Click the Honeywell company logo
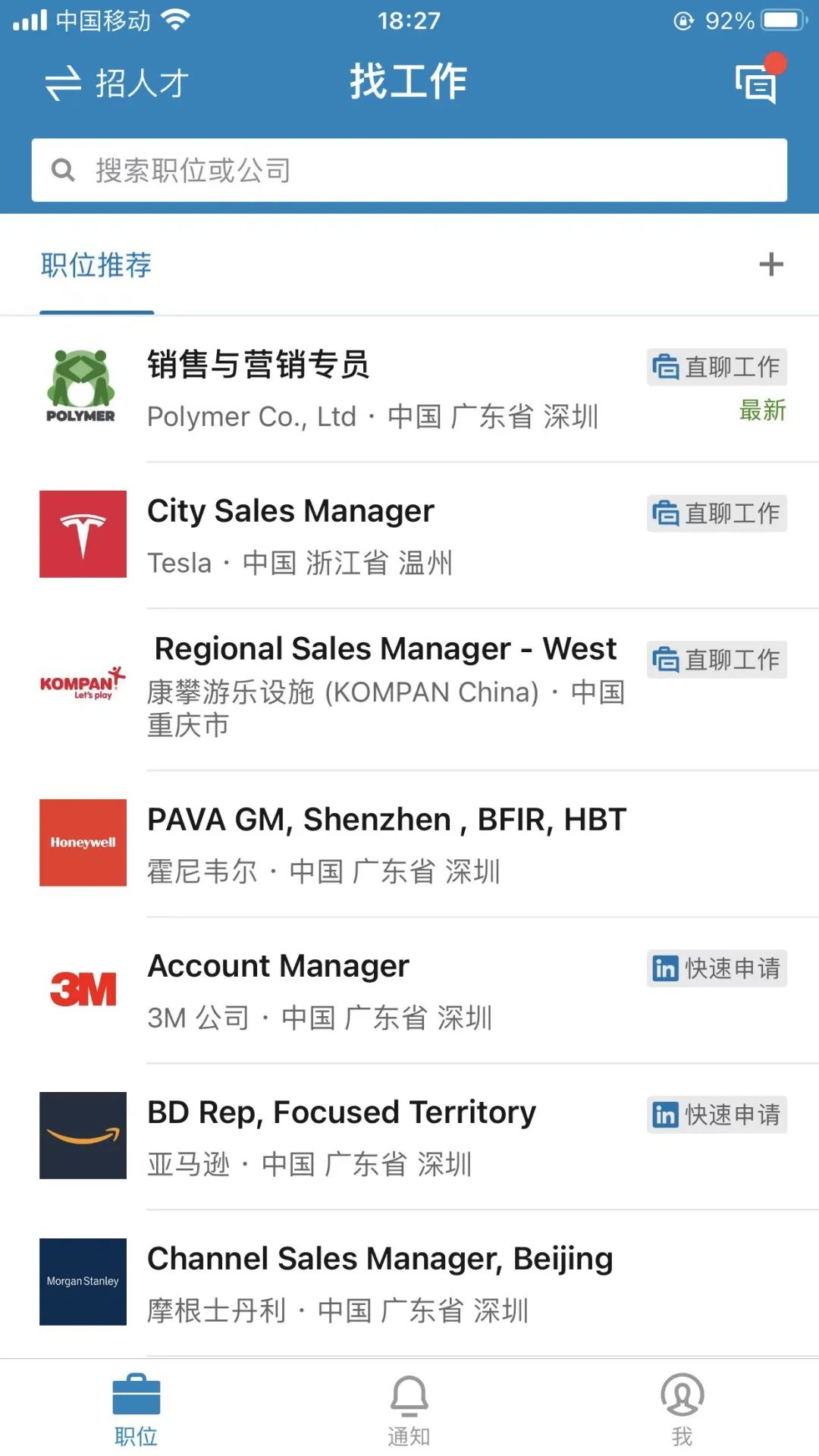Screen dimensions: 819x1456 (82, 842)
